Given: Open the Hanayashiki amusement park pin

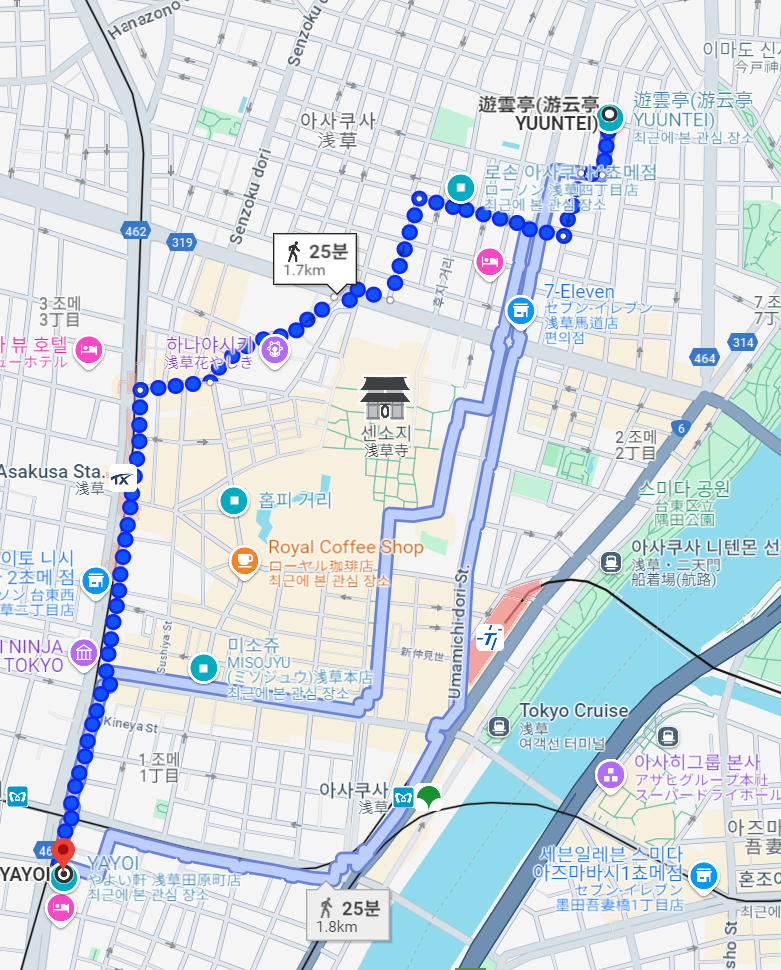Looking at the screenshot, I should coord(276,349).
